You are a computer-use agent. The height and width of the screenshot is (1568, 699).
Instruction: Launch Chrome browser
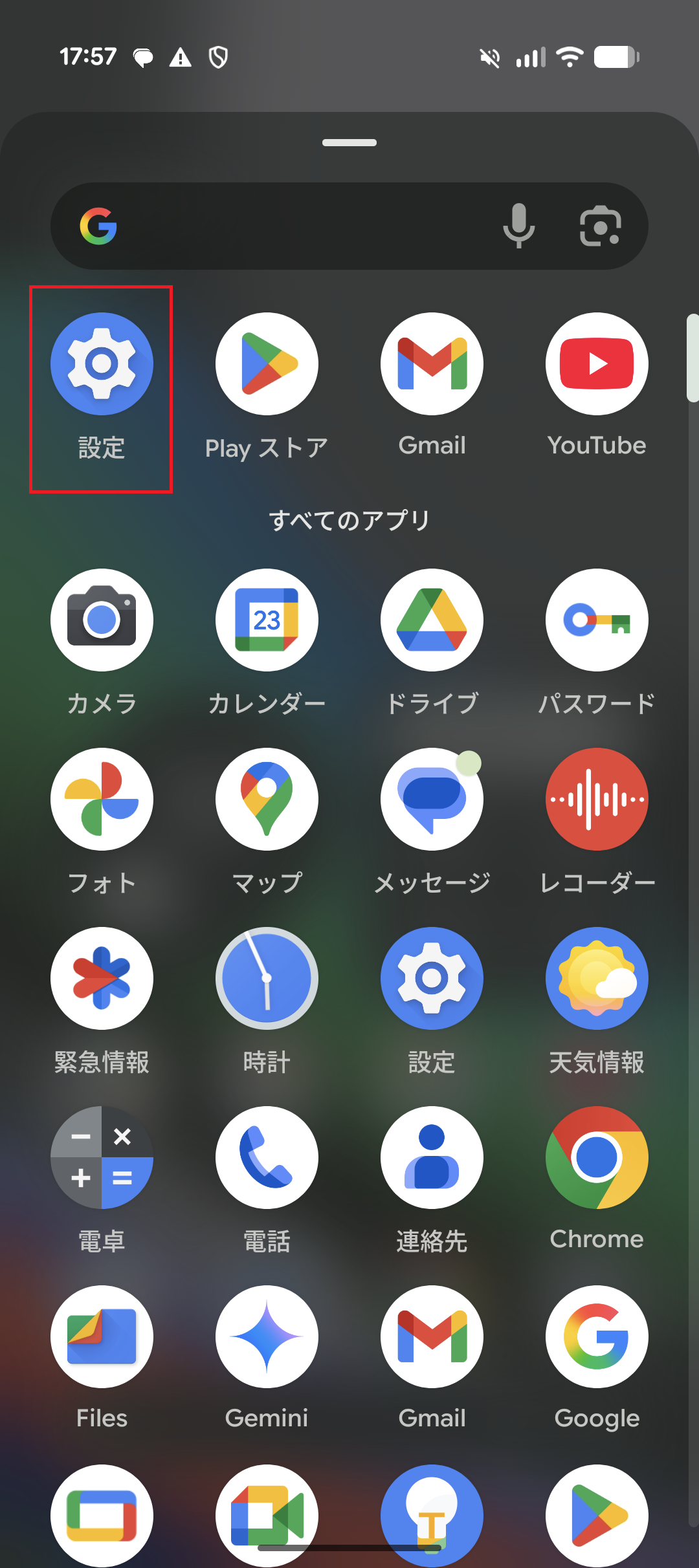tap(597, 1158)
